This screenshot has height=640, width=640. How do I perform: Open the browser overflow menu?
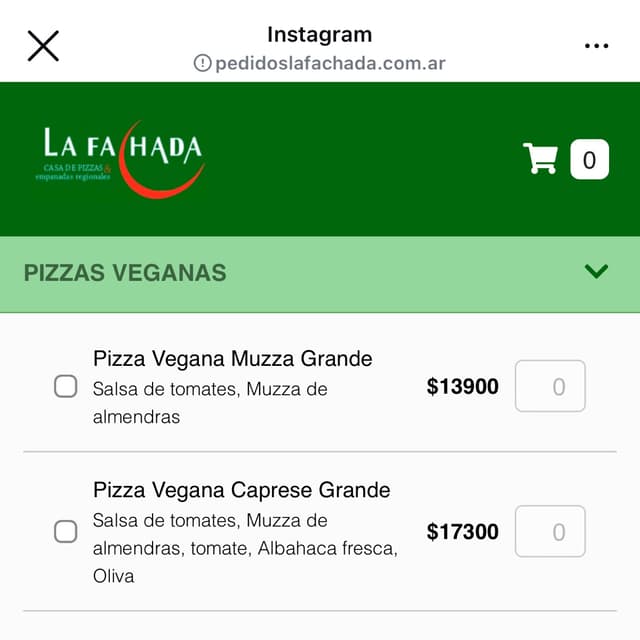pyautogui.click(x=596, y=46)
